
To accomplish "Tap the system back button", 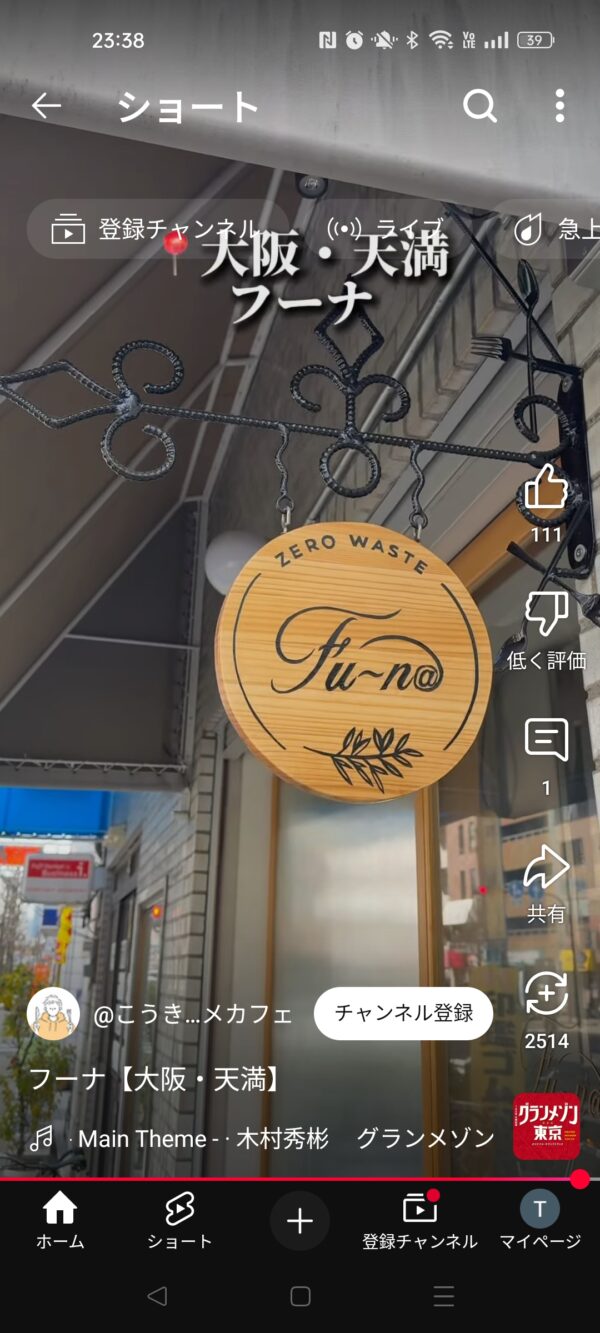I will (156, 1296).
